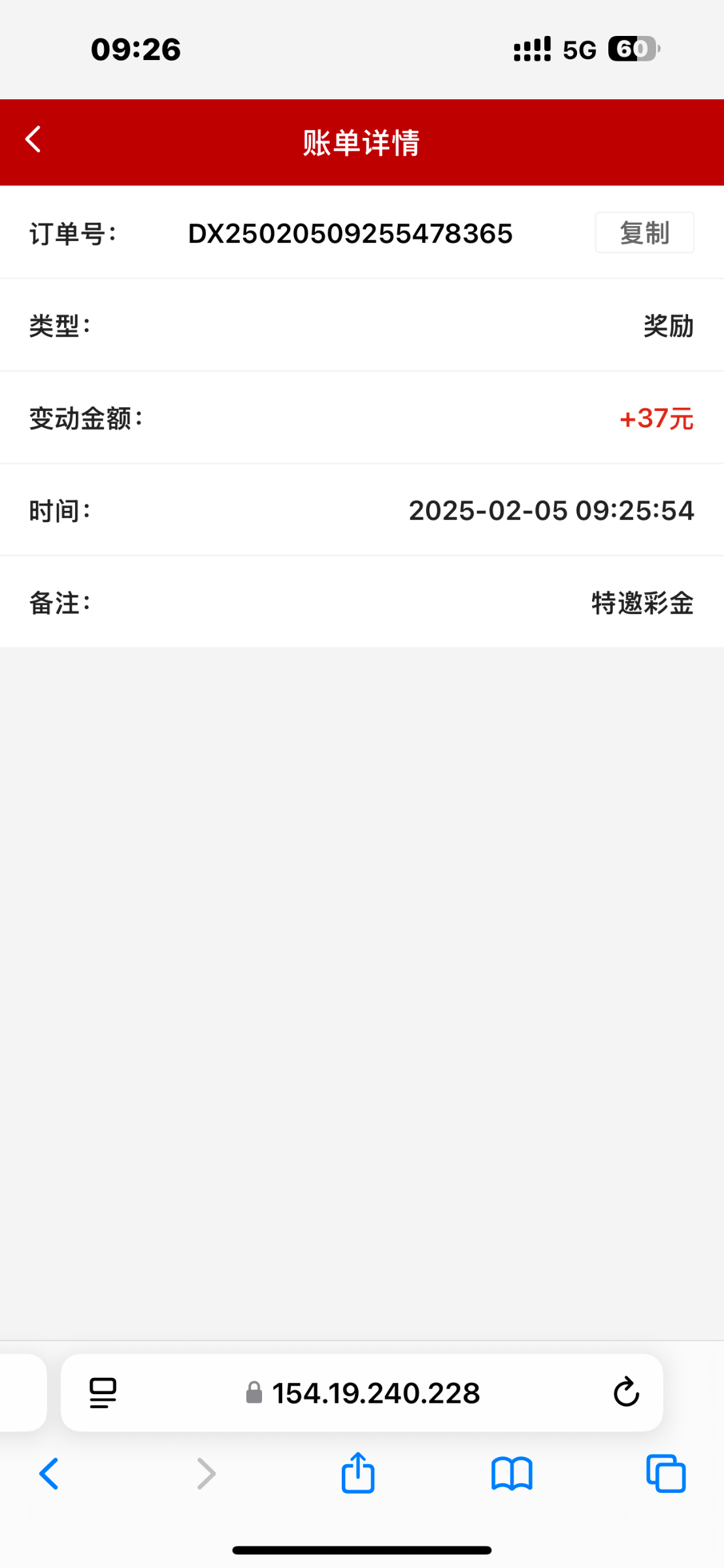Reload the current web page
724x1568 pixels.
[x=626, y=1392]
